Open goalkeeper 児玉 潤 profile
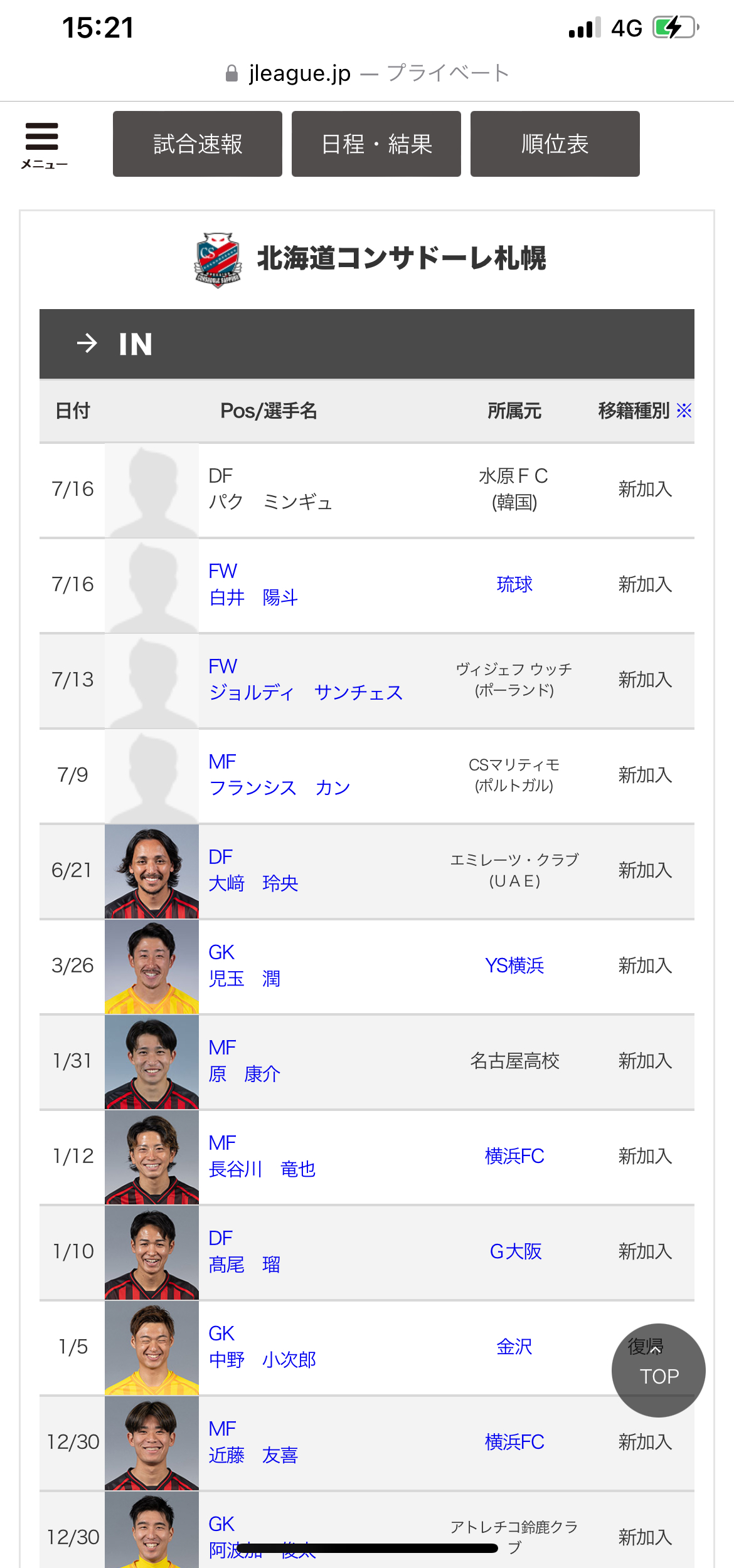This screenshot has height=1568, width=734. (244, 978)
